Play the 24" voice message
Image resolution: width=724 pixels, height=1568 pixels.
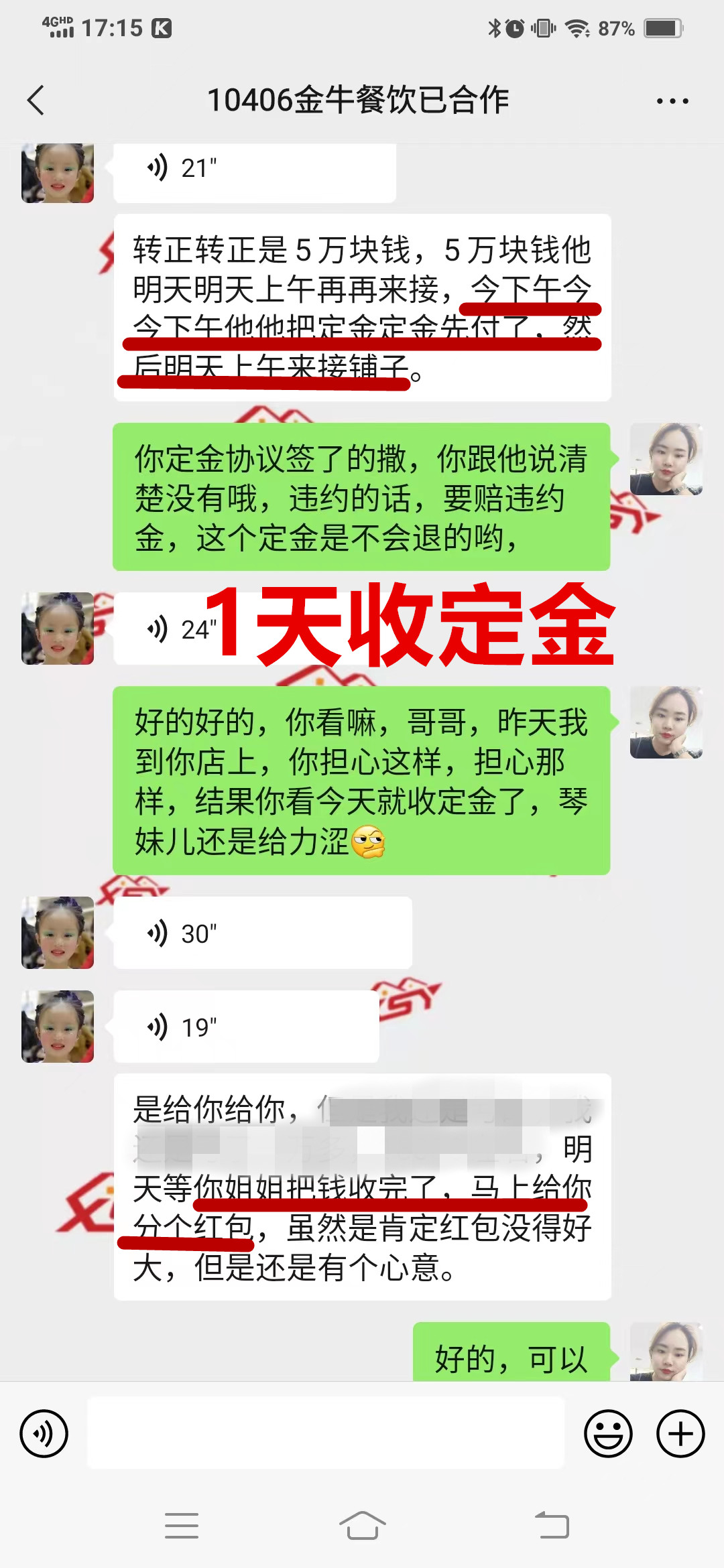tap(168, 629)
